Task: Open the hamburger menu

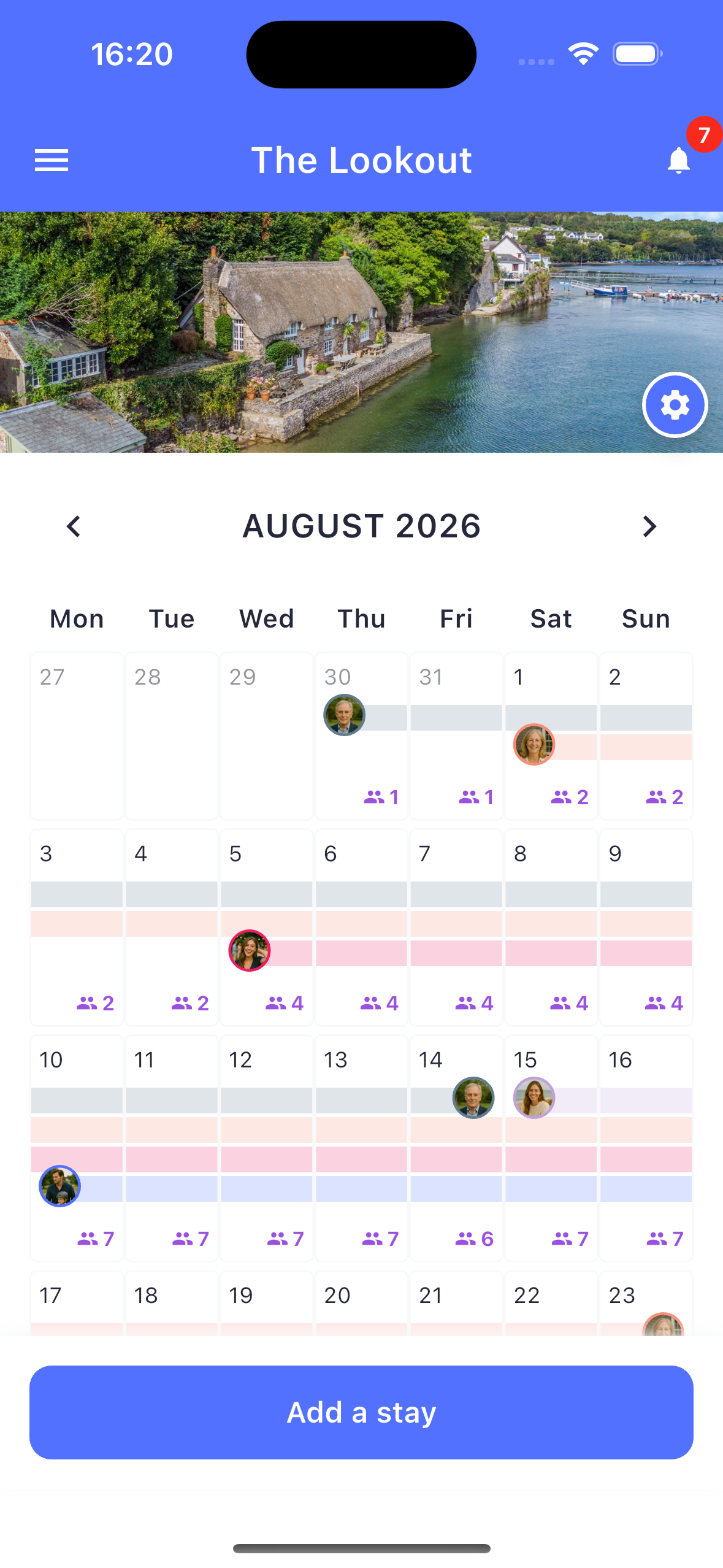Action: (x=52, y=161)
